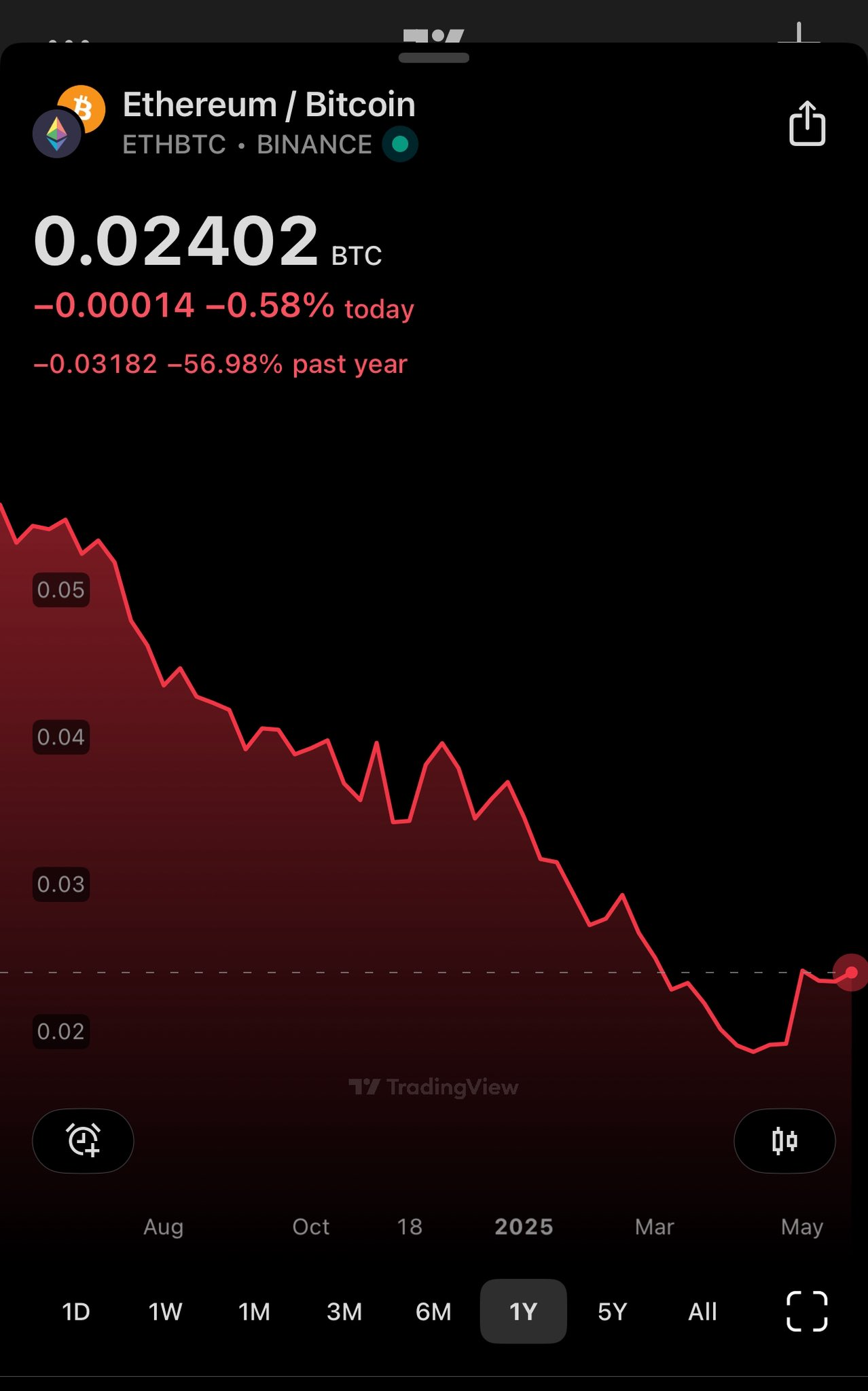Screen dimensions: 868x1391
Task: Switch to candlestick chart view
Action: point(784,1140)
